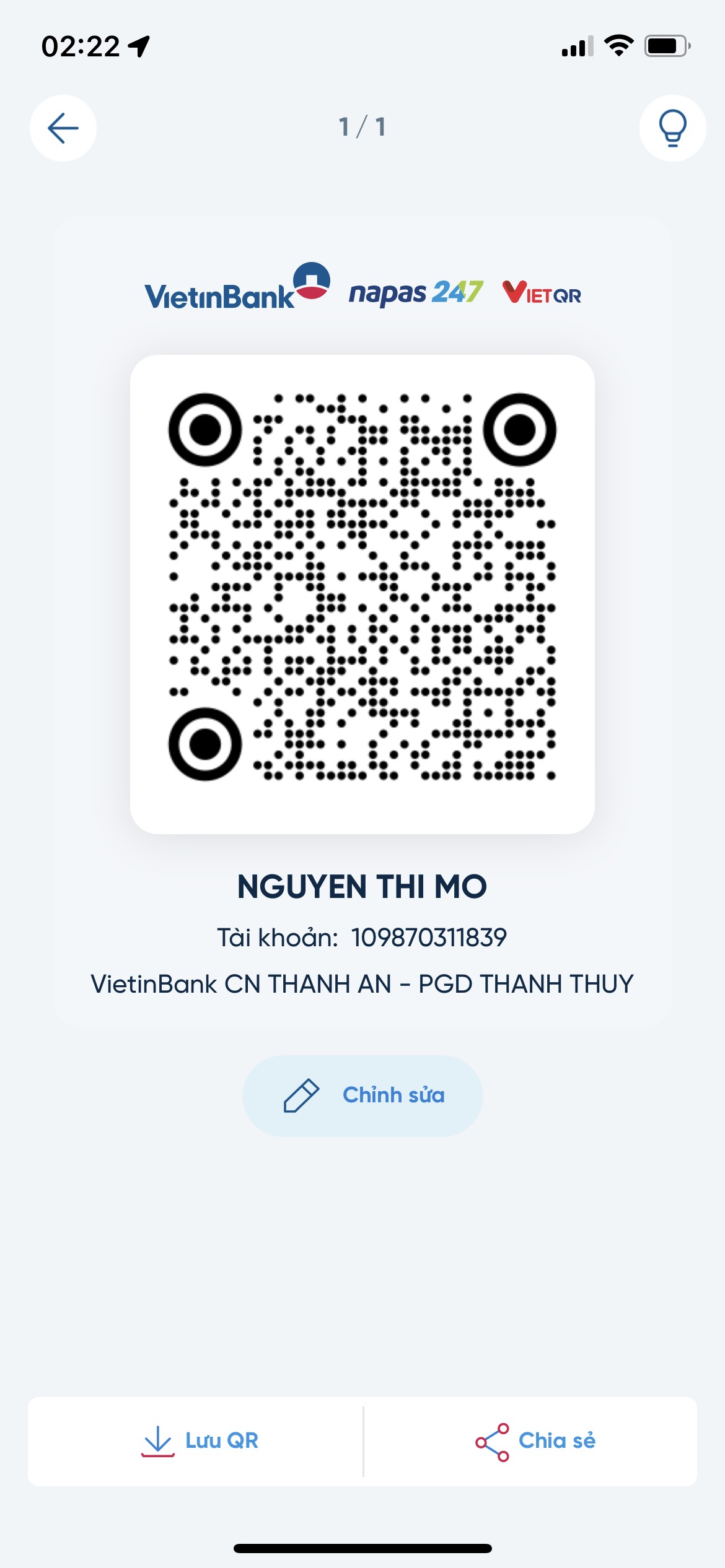Go back using the arrow button
Viewport: 725px width, 1568px height.
63,128
